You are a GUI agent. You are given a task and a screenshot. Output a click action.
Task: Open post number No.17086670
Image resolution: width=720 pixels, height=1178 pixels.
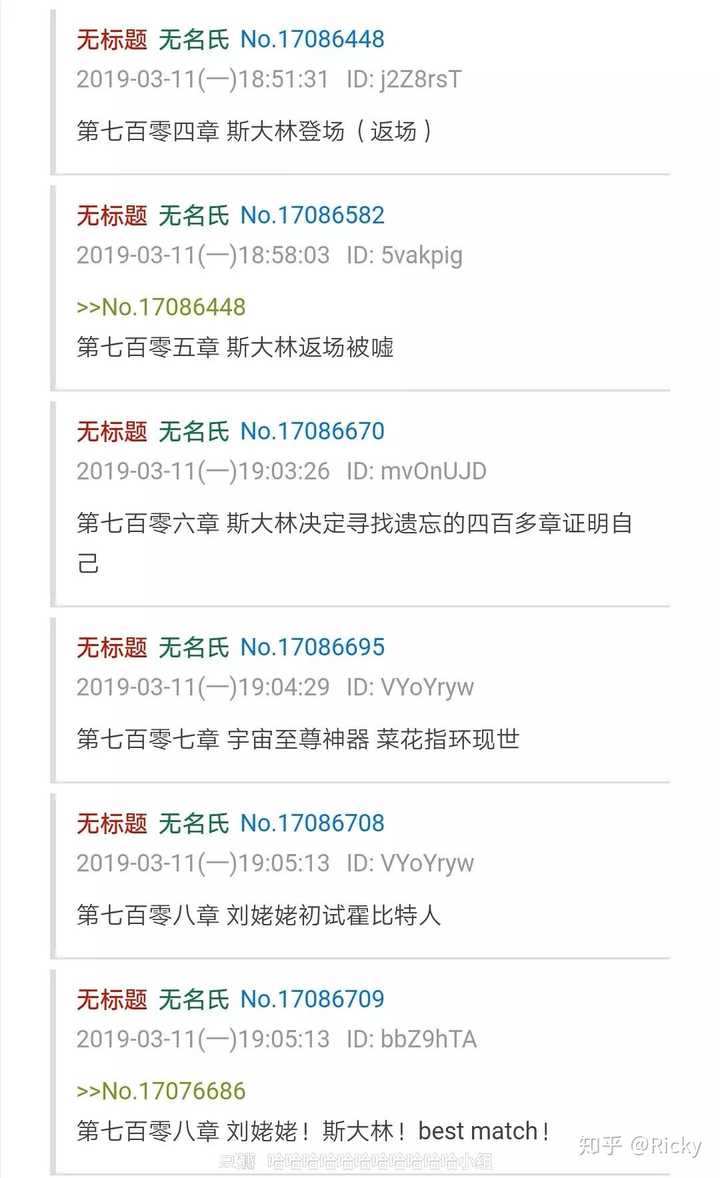tap(312, 431)
